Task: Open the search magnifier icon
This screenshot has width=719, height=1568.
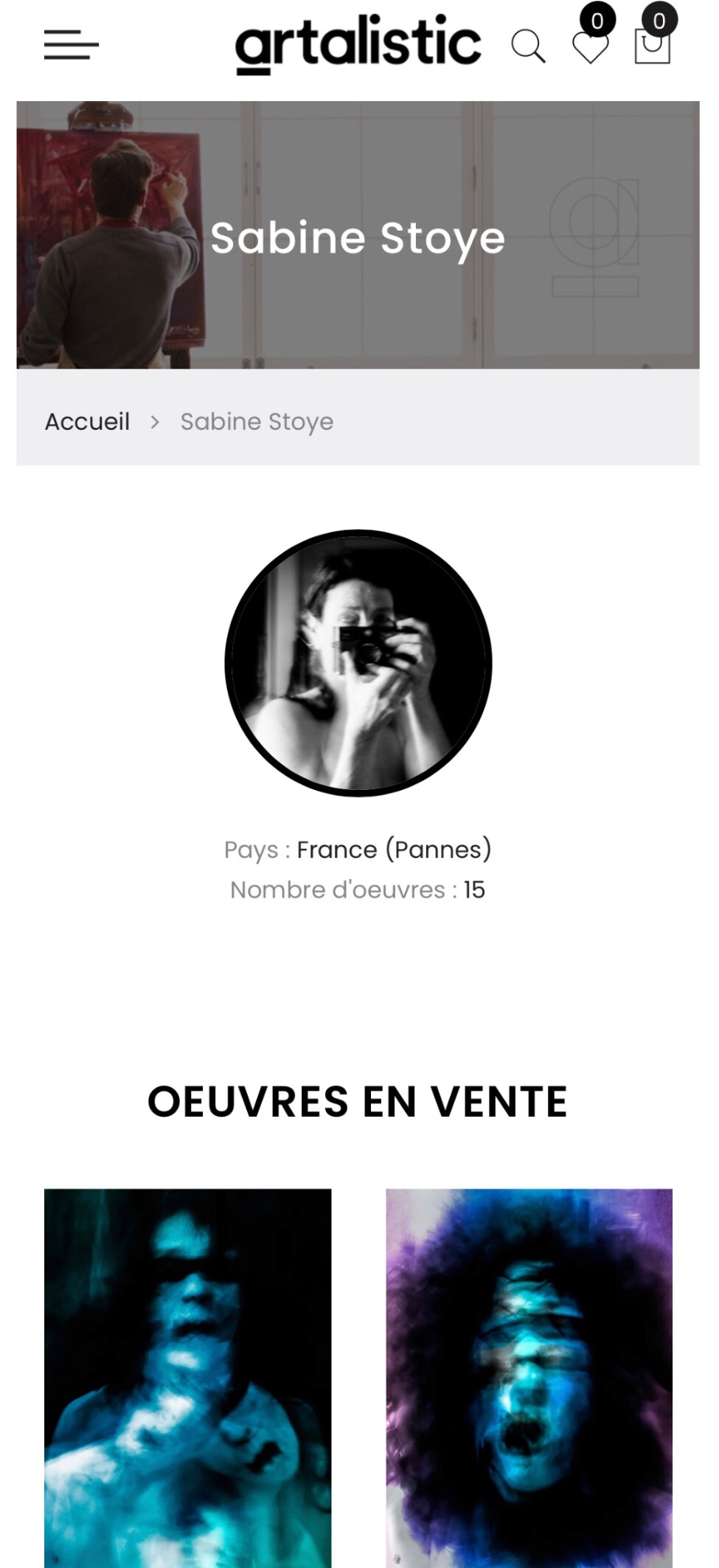Action: (528, 46)
